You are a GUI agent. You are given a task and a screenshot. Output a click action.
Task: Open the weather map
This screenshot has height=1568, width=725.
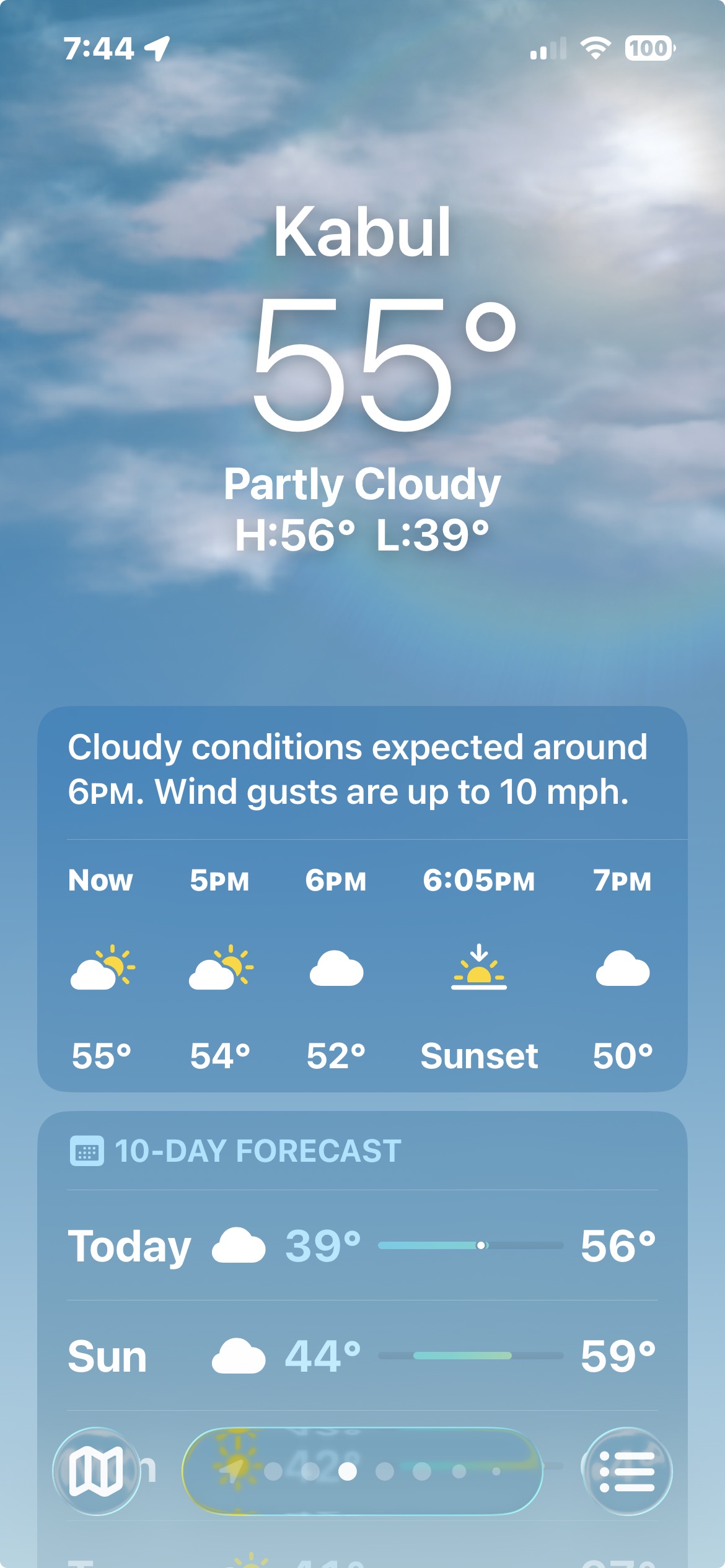pyautogui.click(x=96, y=1471)
